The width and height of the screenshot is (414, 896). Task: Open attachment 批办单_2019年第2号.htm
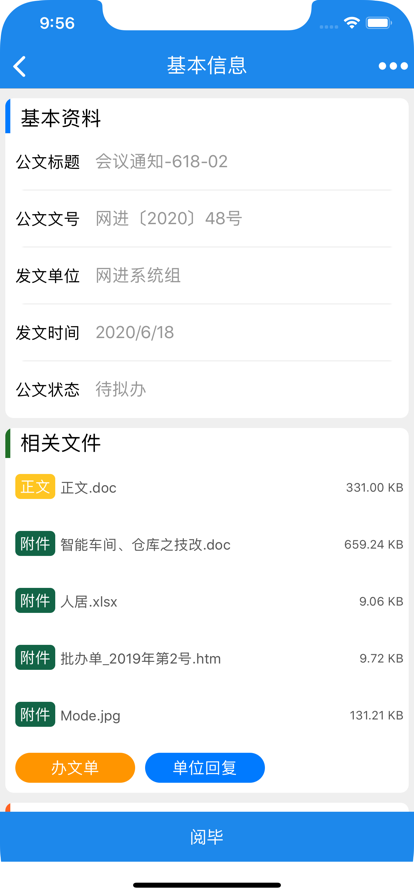[x=207, y=658]
